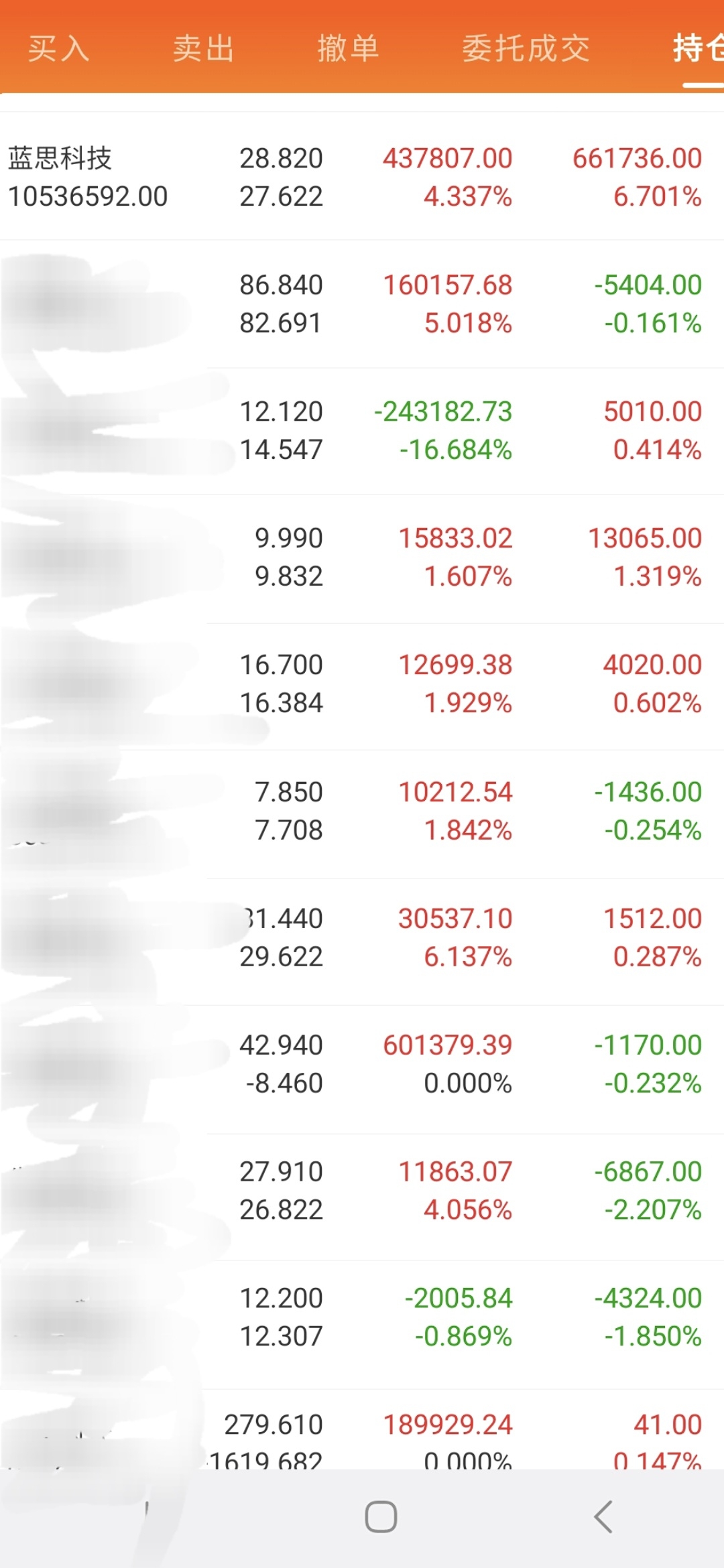
Task: View the holding priced at 16.700
Action: (x=362, y=685)
